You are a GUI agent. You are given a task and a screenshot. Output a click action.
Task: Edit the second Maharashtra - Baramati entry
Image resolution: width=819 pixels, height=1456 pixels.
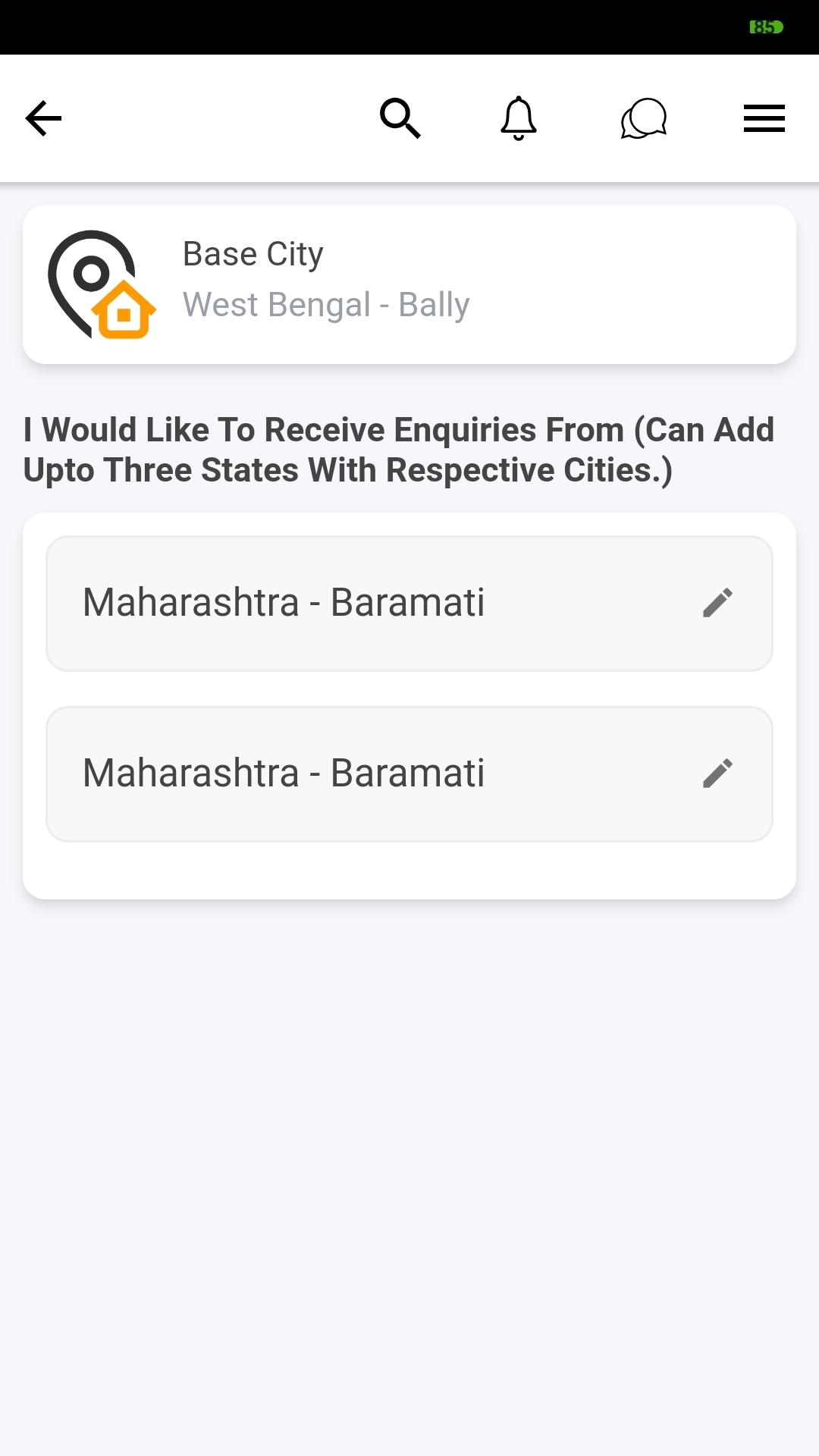717,773
